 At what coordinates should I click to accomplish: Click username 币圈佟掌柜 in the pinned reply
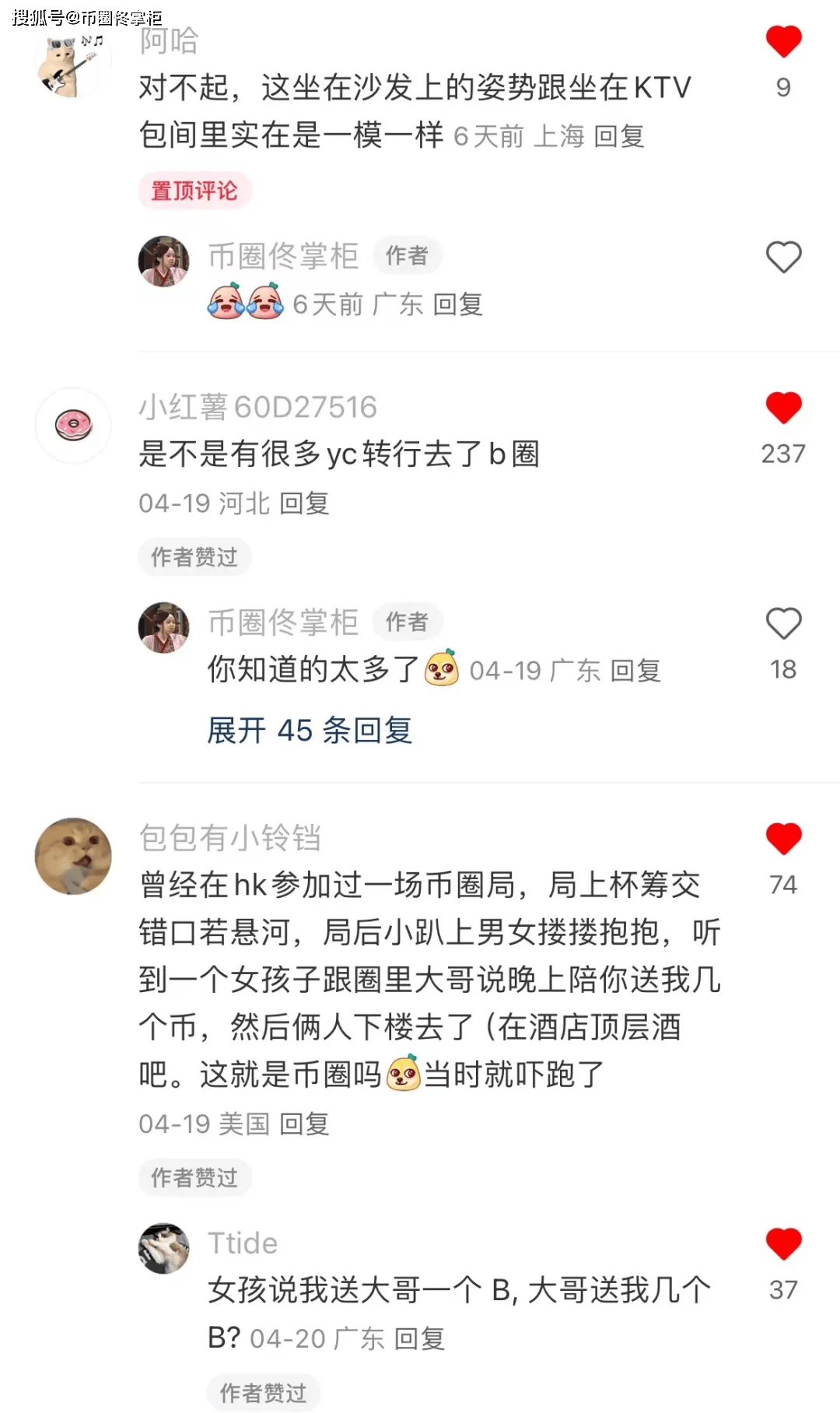284,257
